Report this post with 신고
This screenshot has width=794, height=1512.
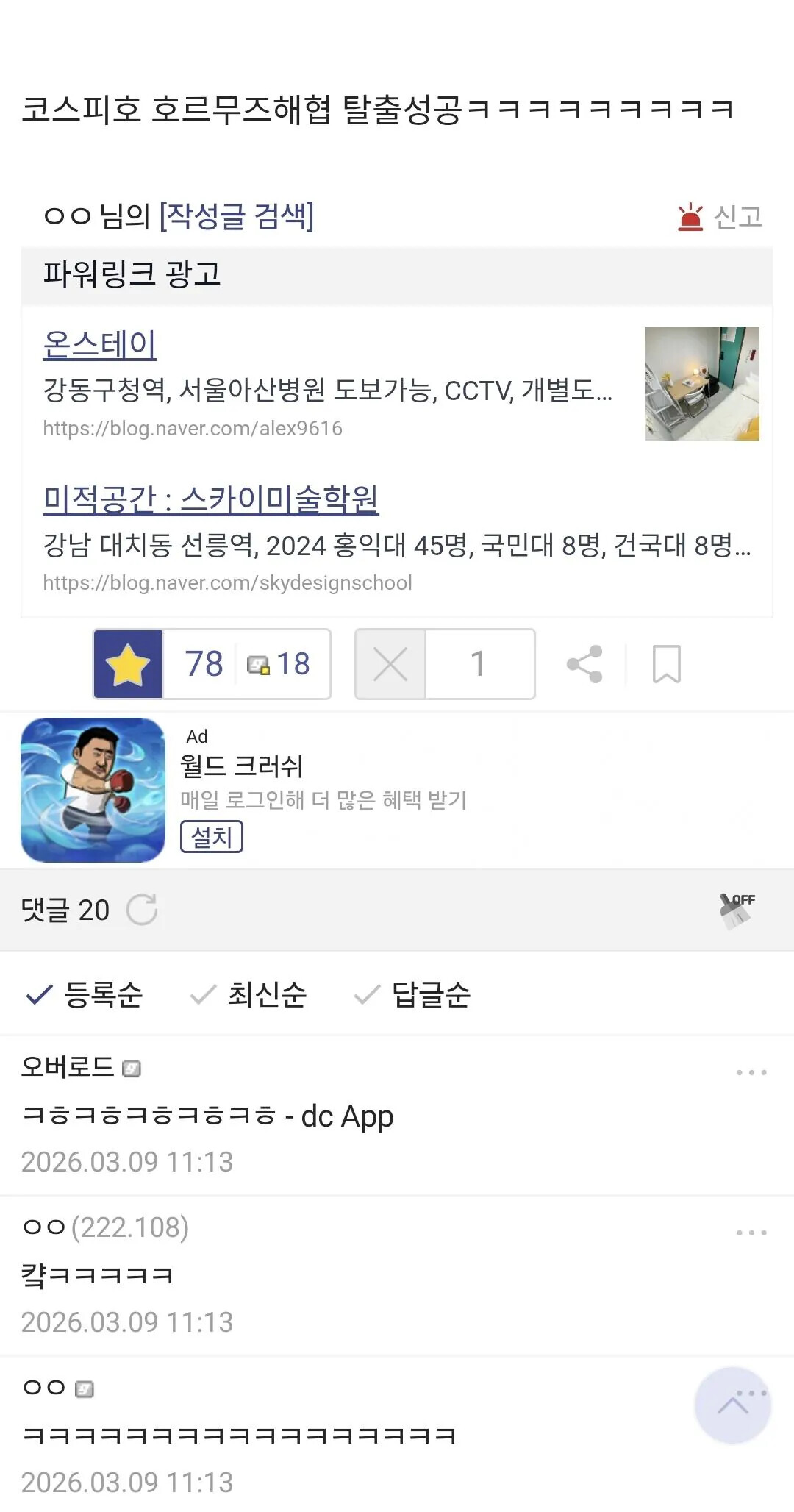pos(720,217)
